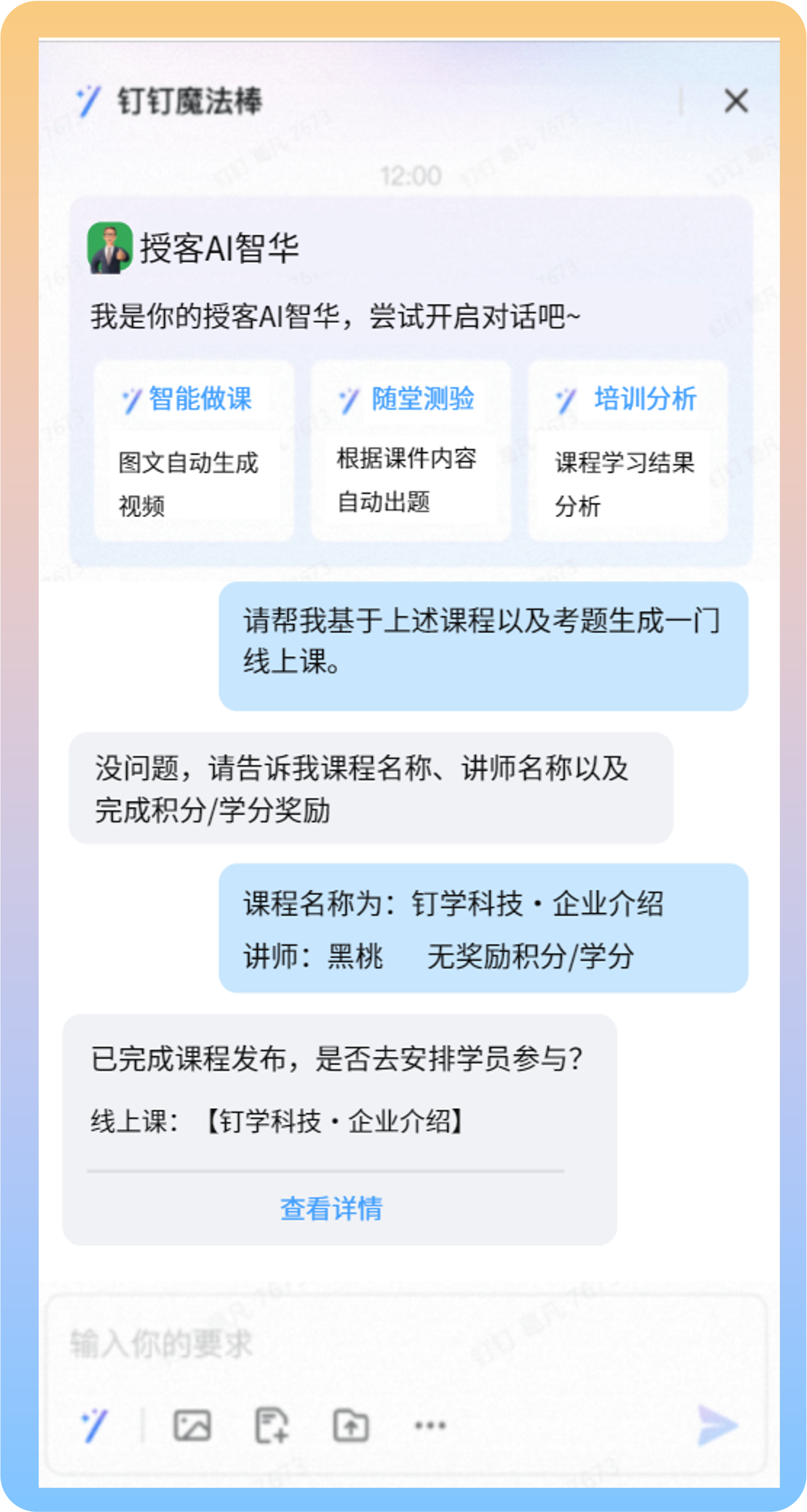
Task: Upload a file from folder icon
Action: point(351,1425)
